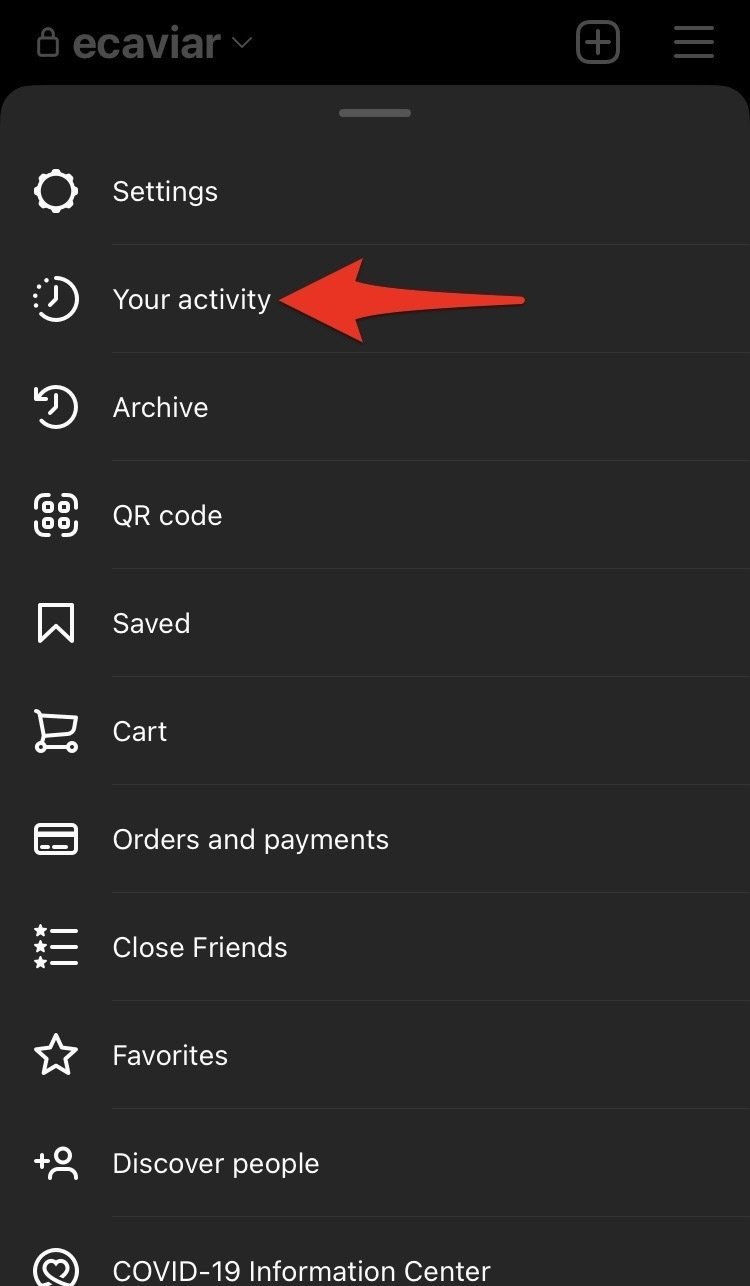Tap the private account lock icon
This screenshot has height=1286, width=750.
[x=46, y=42]
